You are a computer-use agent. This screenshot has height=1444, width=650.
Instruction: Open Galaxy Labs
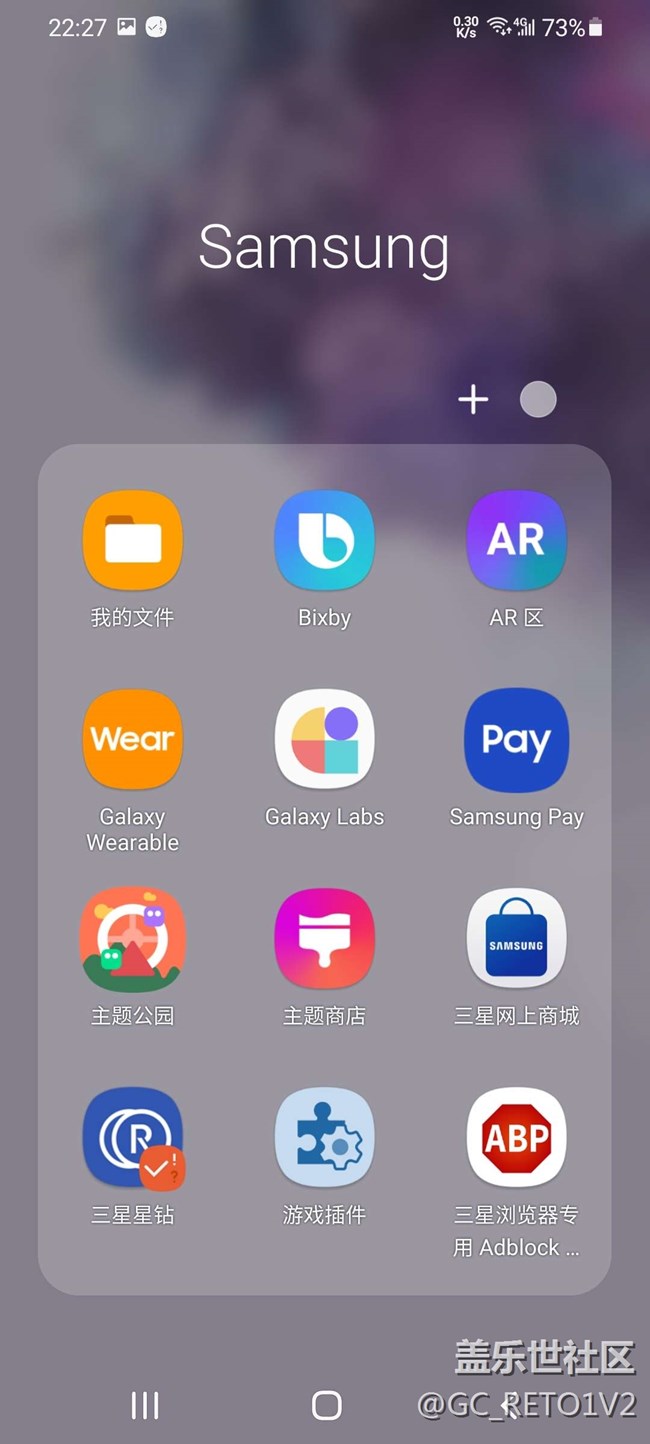pyautogui.click(x=325, y=740)
